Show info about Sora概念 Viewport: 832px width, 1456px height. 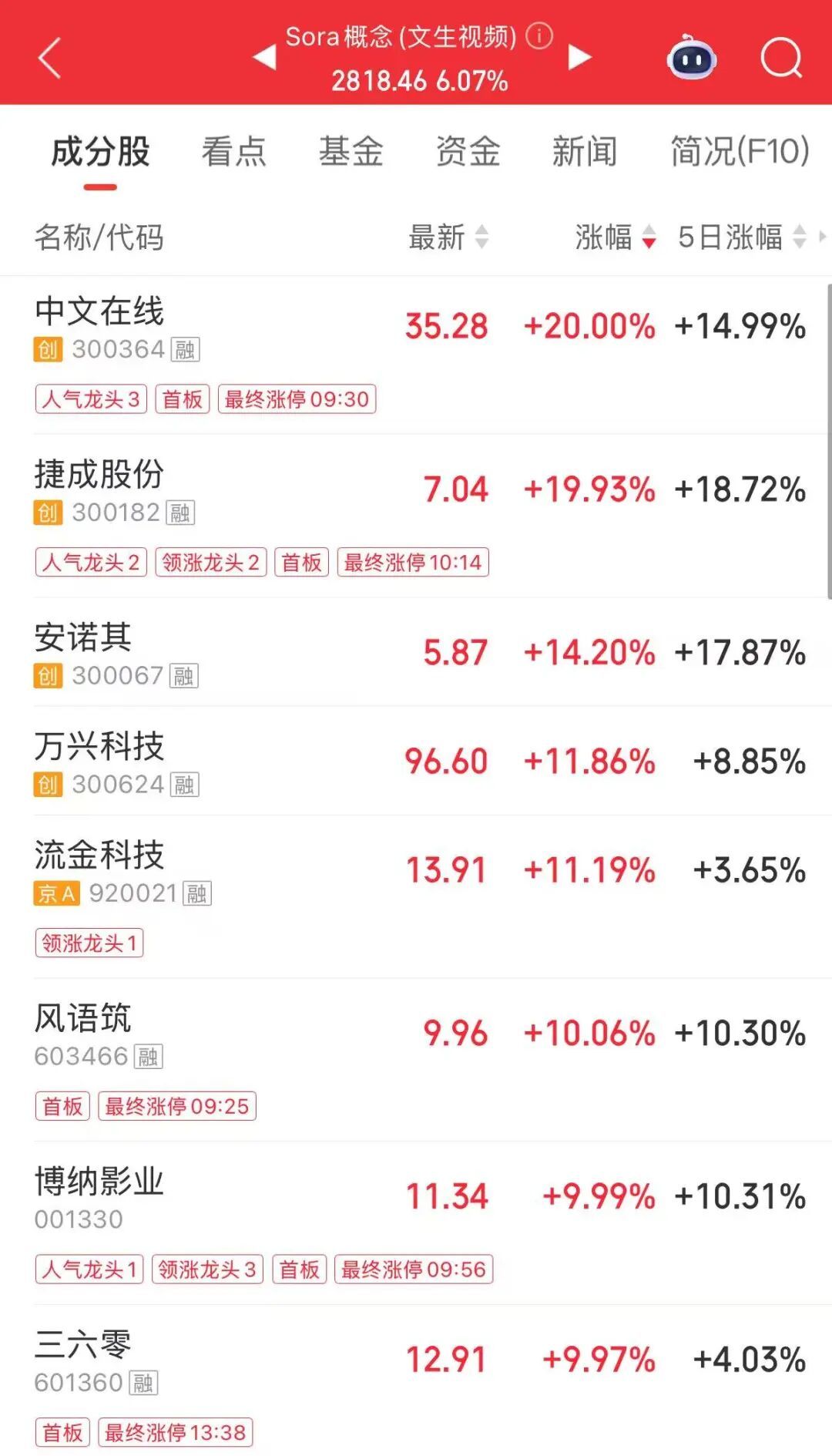(539, 36)
